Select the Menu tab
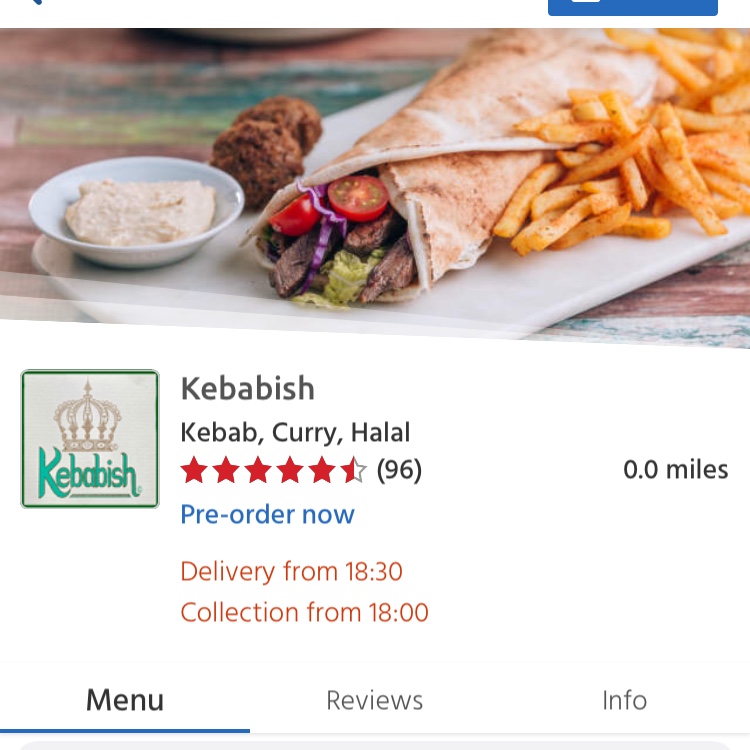The width and height of the screenshot is (750, 750). (125, 700)
